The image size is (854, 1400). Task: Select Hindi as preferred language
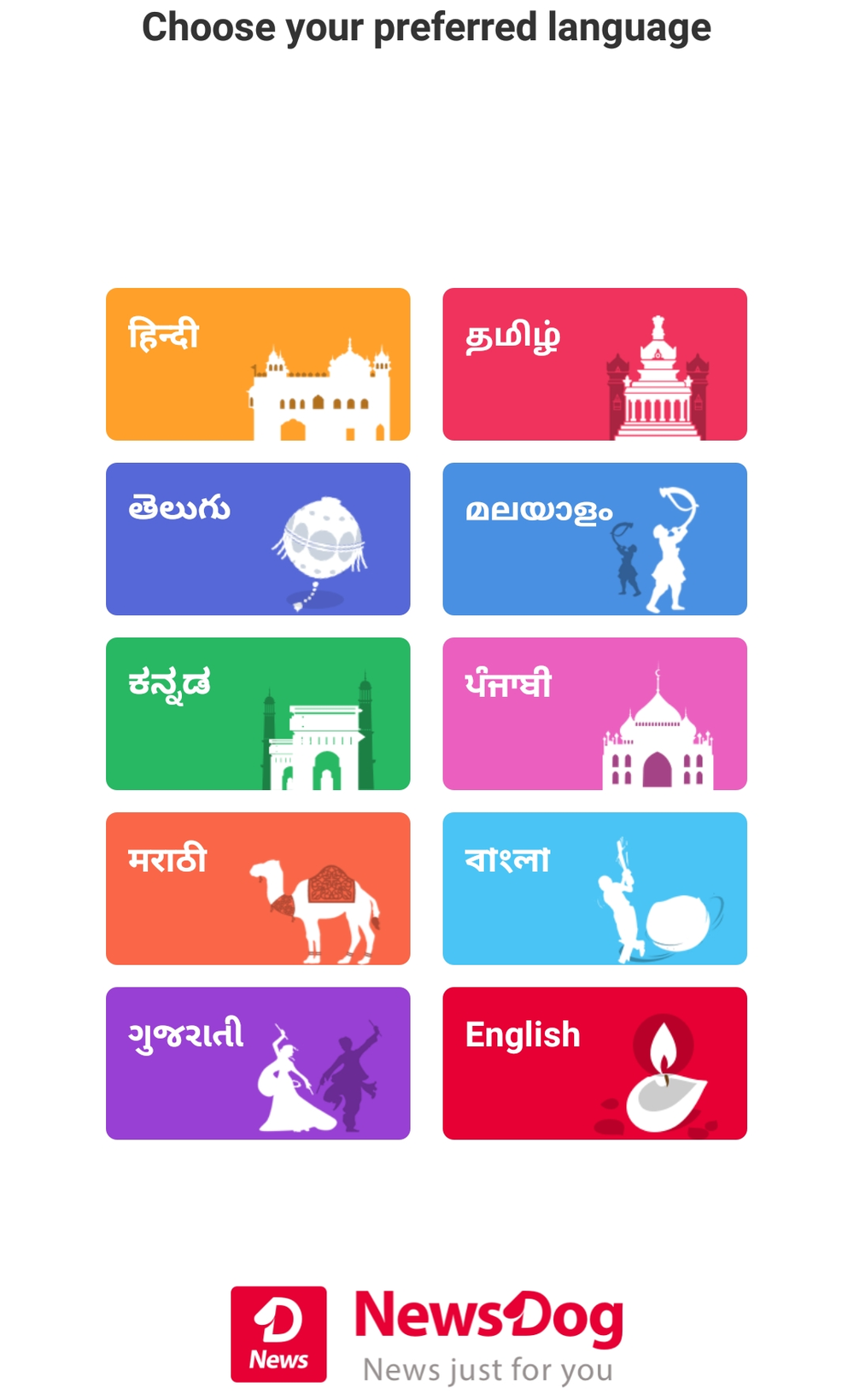pyautogui.click(x=258, y=365)
